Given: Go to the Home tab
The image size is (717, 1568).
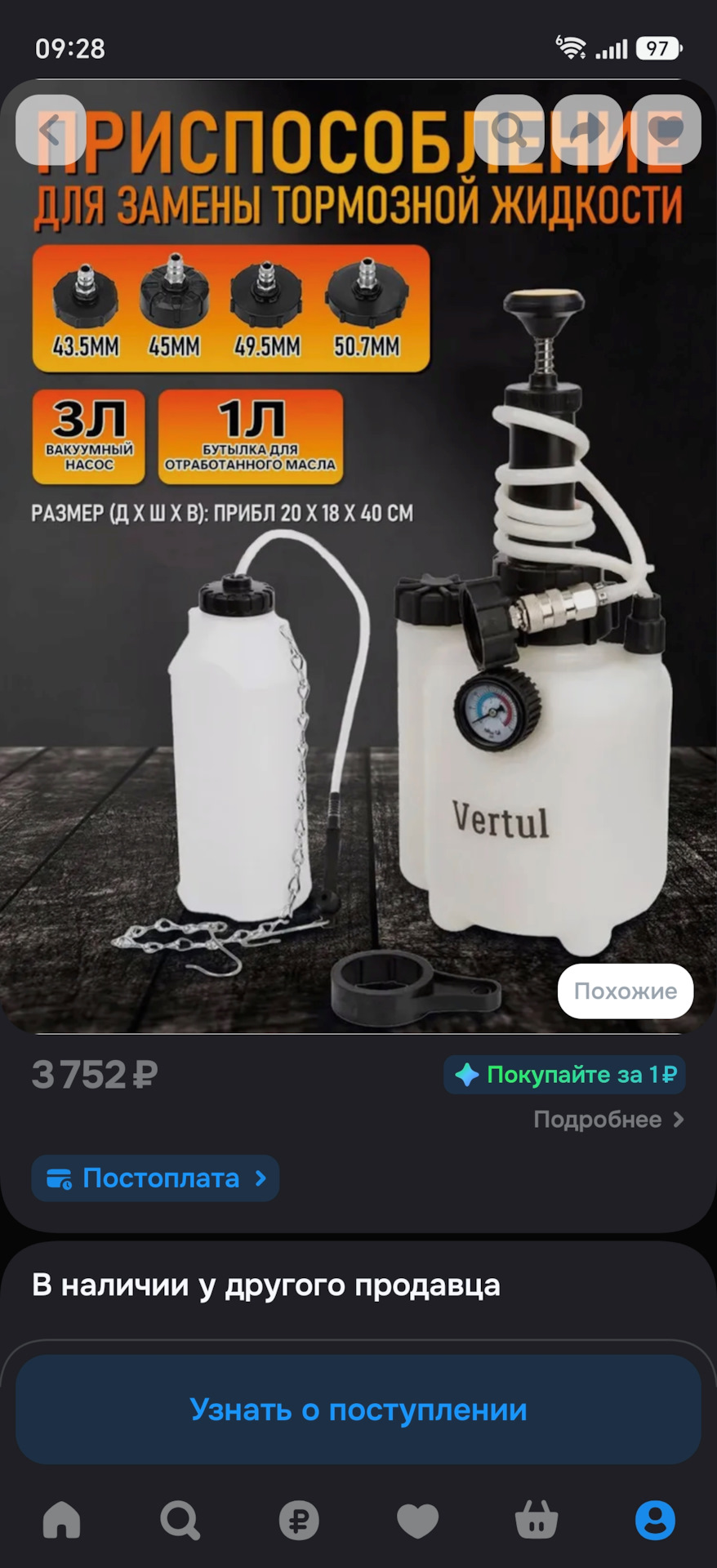Looking at the screenshot, I should (62, 1521).
